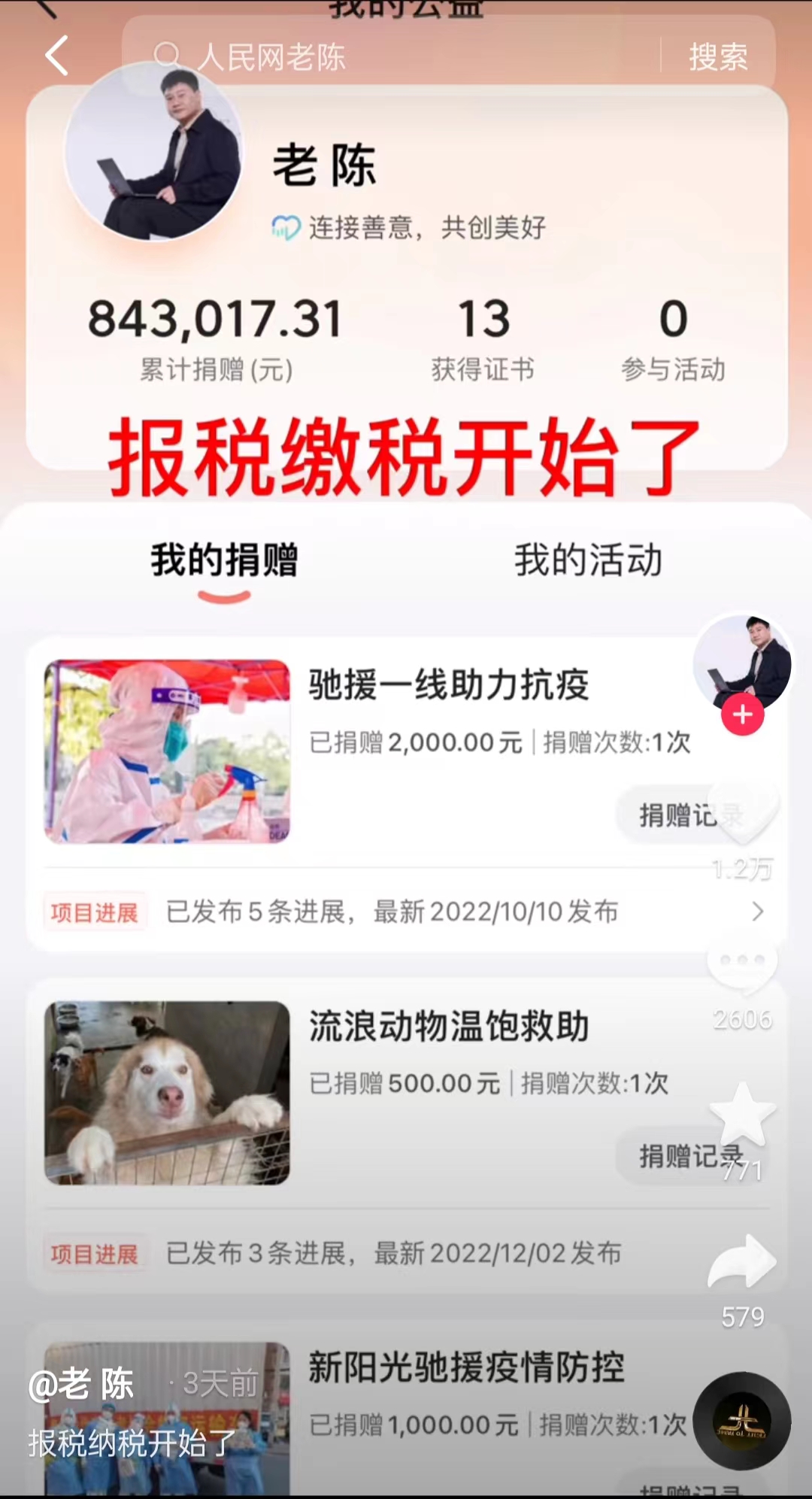Tap the 搜索 button

tap(718, 56)
